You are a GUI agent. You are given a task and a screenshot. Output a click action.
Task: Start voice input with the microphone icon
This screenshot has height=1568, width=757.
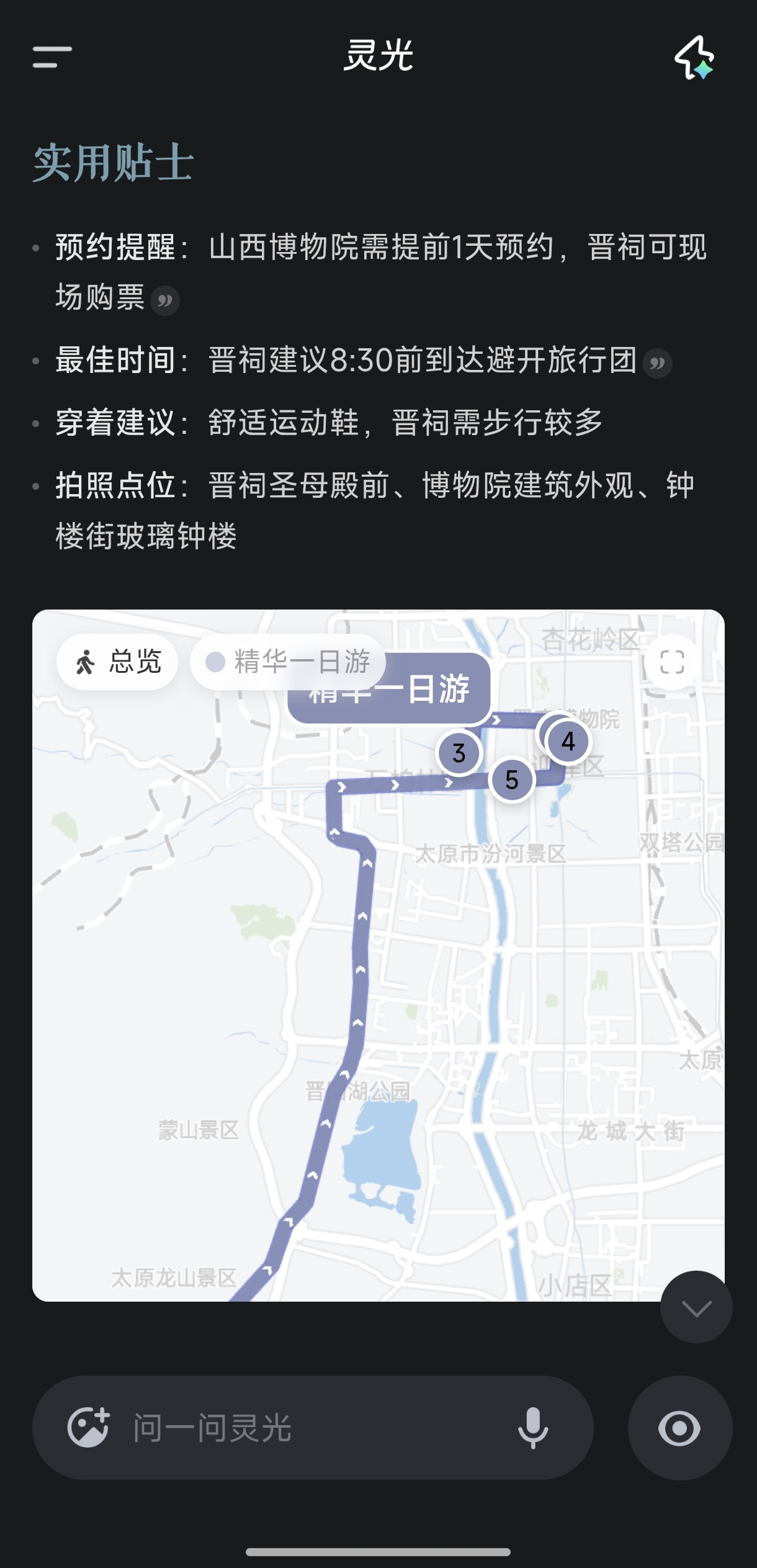coord(532,1428)
